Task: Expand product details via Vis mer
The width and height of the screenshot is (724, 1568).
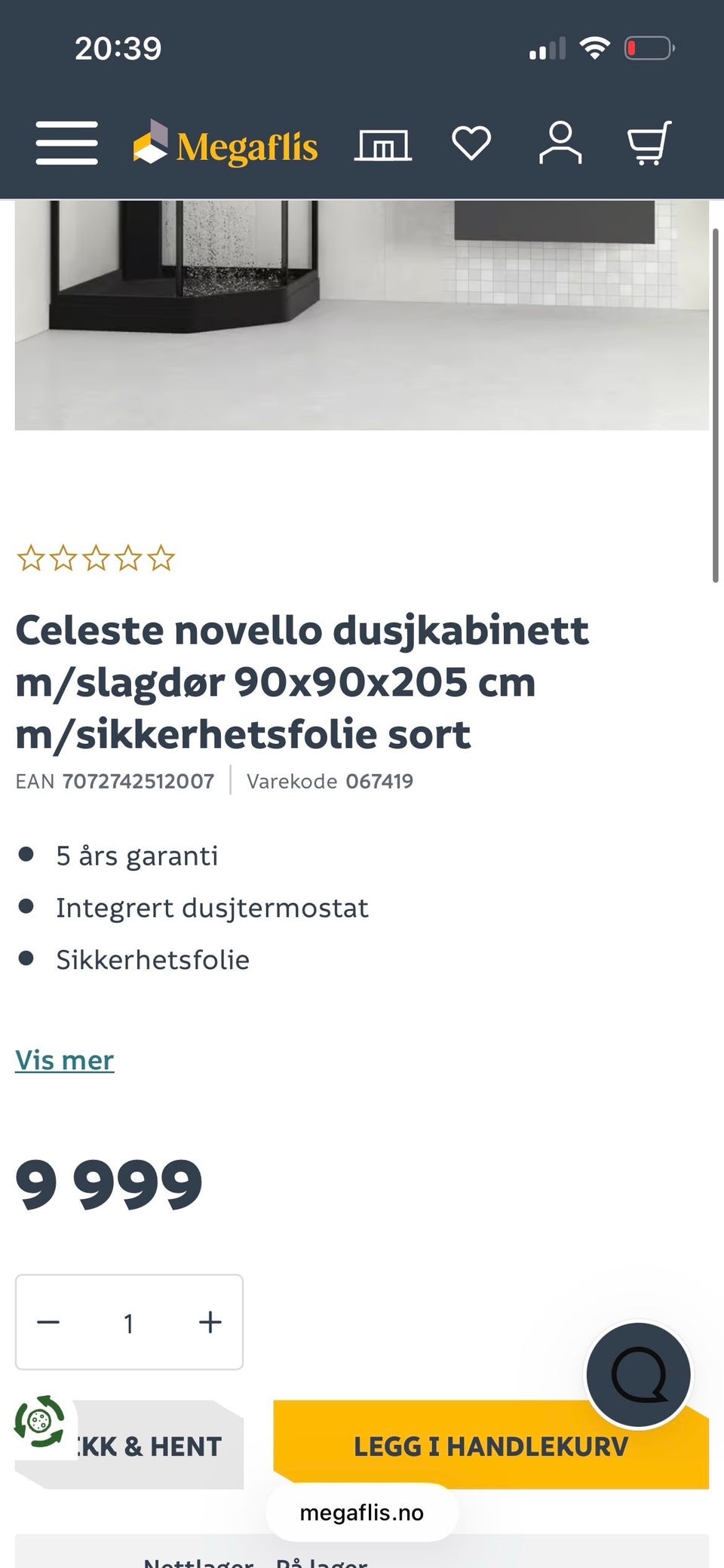Action: point(64,1060)
